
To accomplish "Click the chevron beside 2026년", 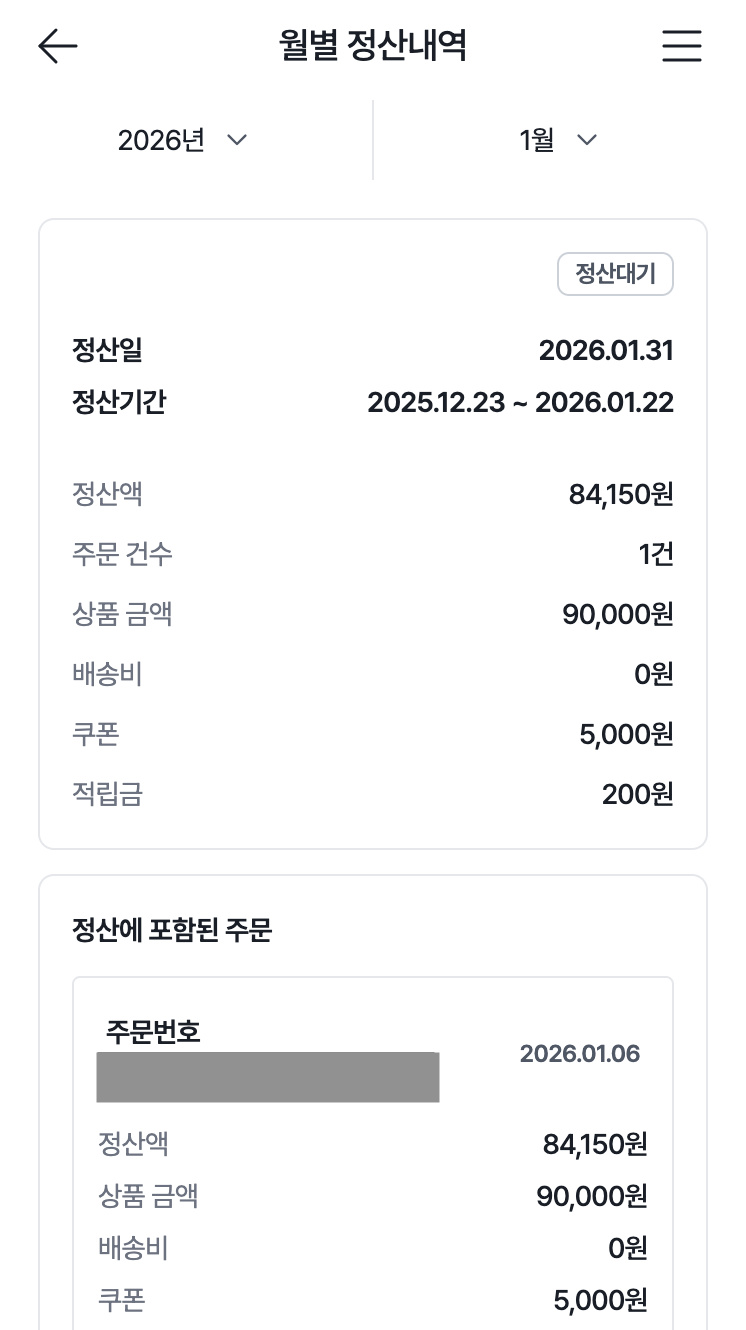I will 237,141.
